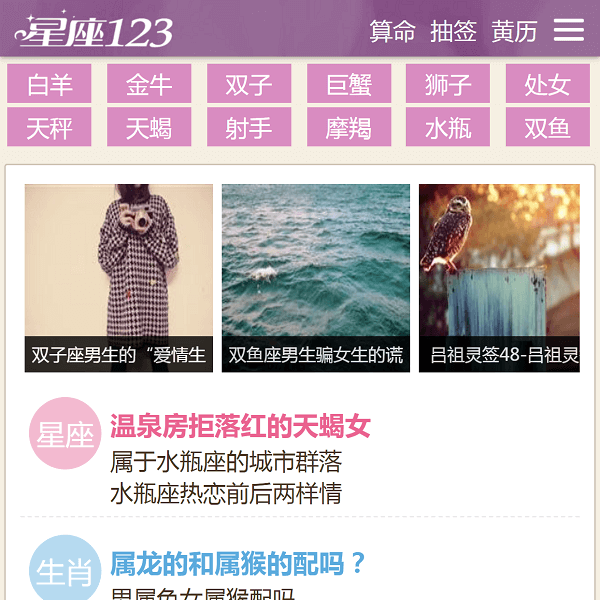
Task: Open the 摩羯 sign page
Action: click(x=349, y=128)
